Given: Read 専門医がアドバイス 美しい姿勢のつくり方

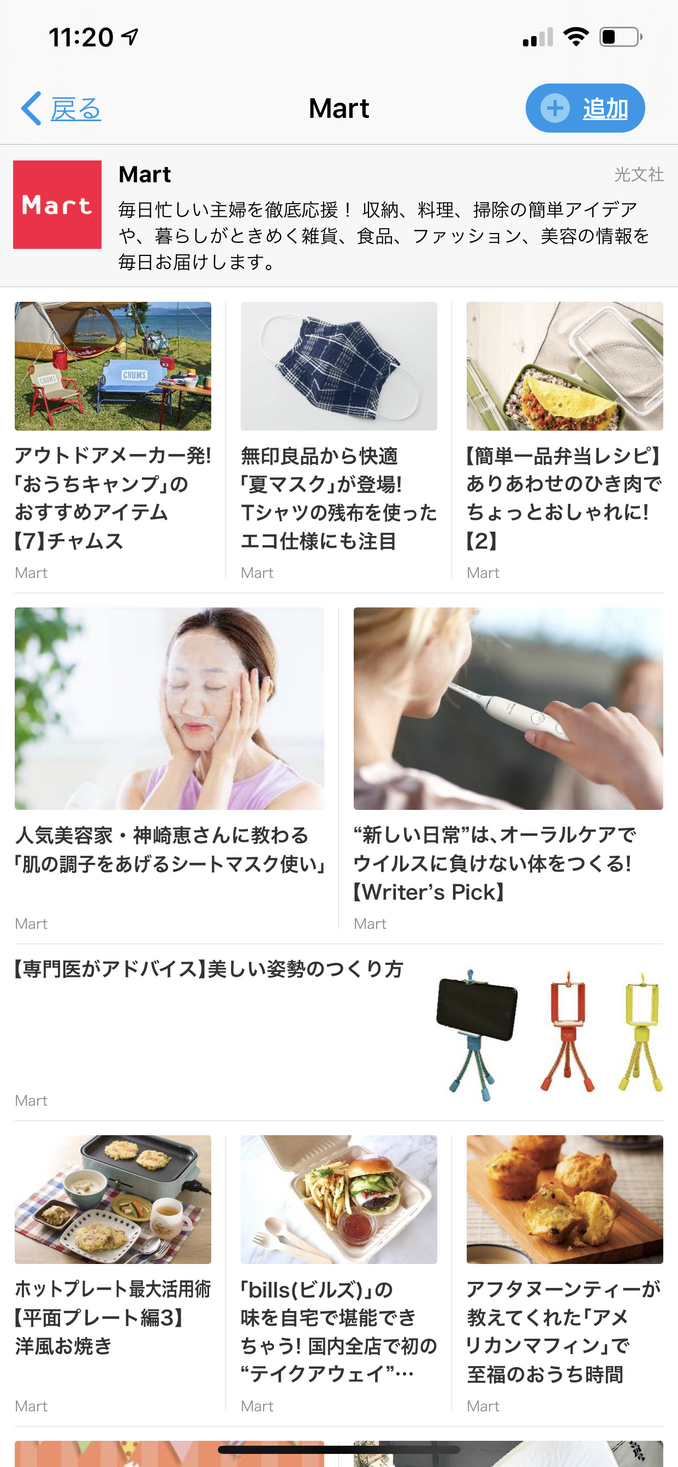Looking at the screenshot, I should (209, 969).
